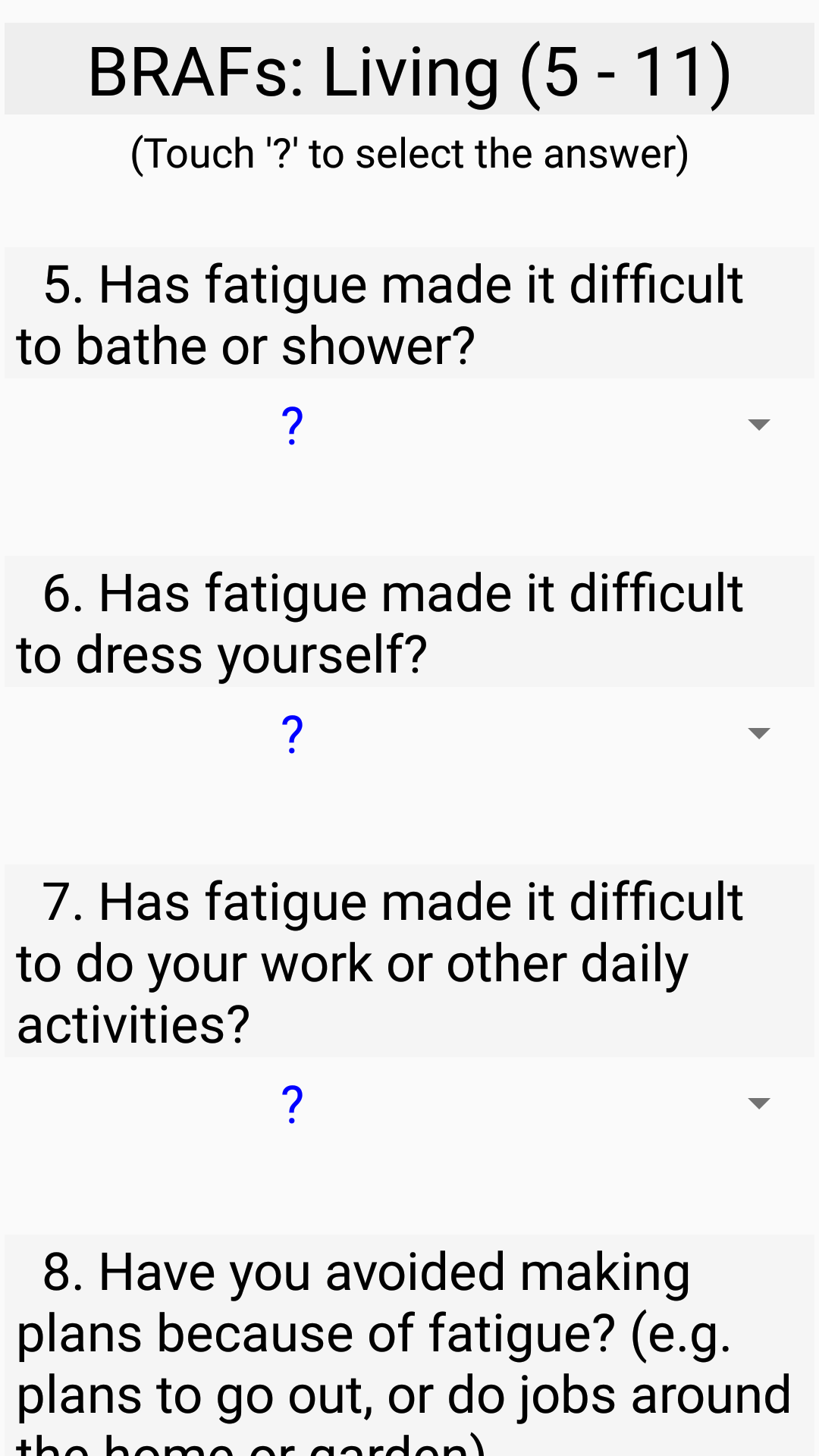Image resolution: width=819 pixels, height=1456 pixels.
Task: Select answer for difficulty dressing yourself question
Action: coord(409,733)
